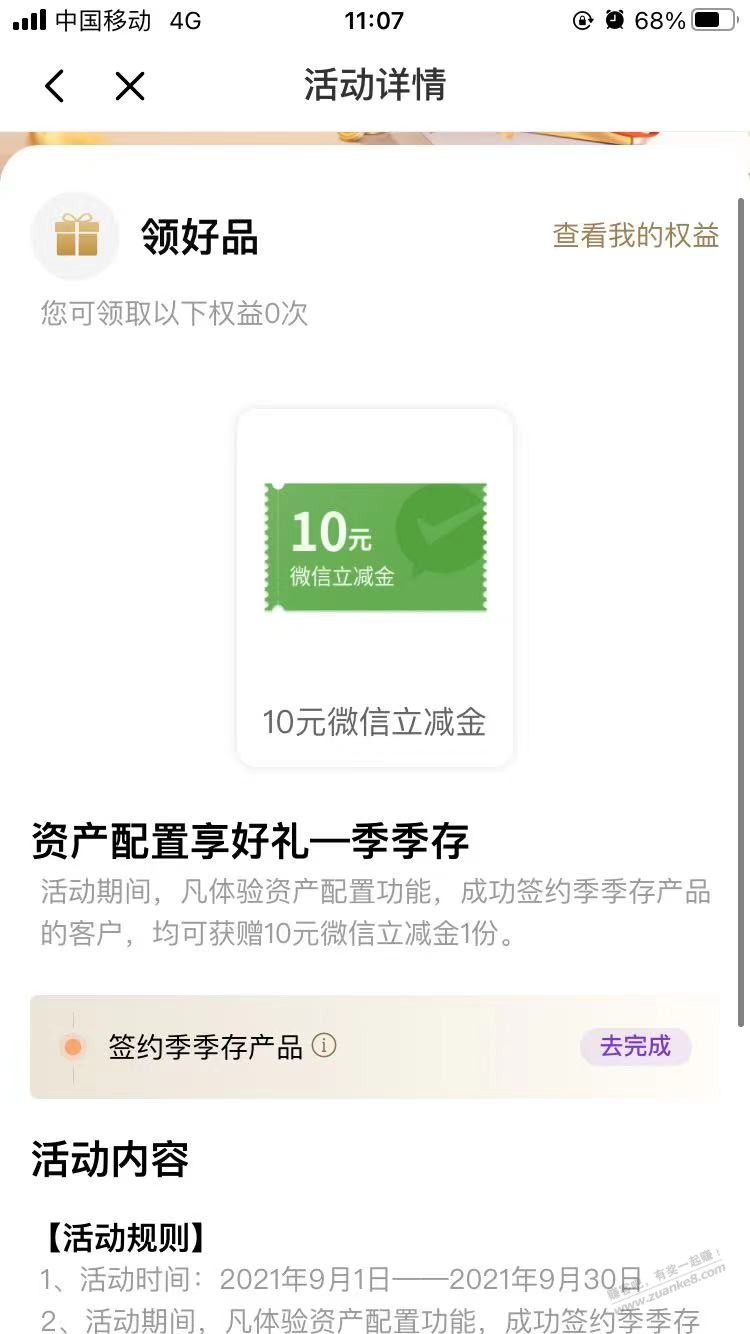
Task: Tap the 去完成 button
Action: click(635, 1047)
